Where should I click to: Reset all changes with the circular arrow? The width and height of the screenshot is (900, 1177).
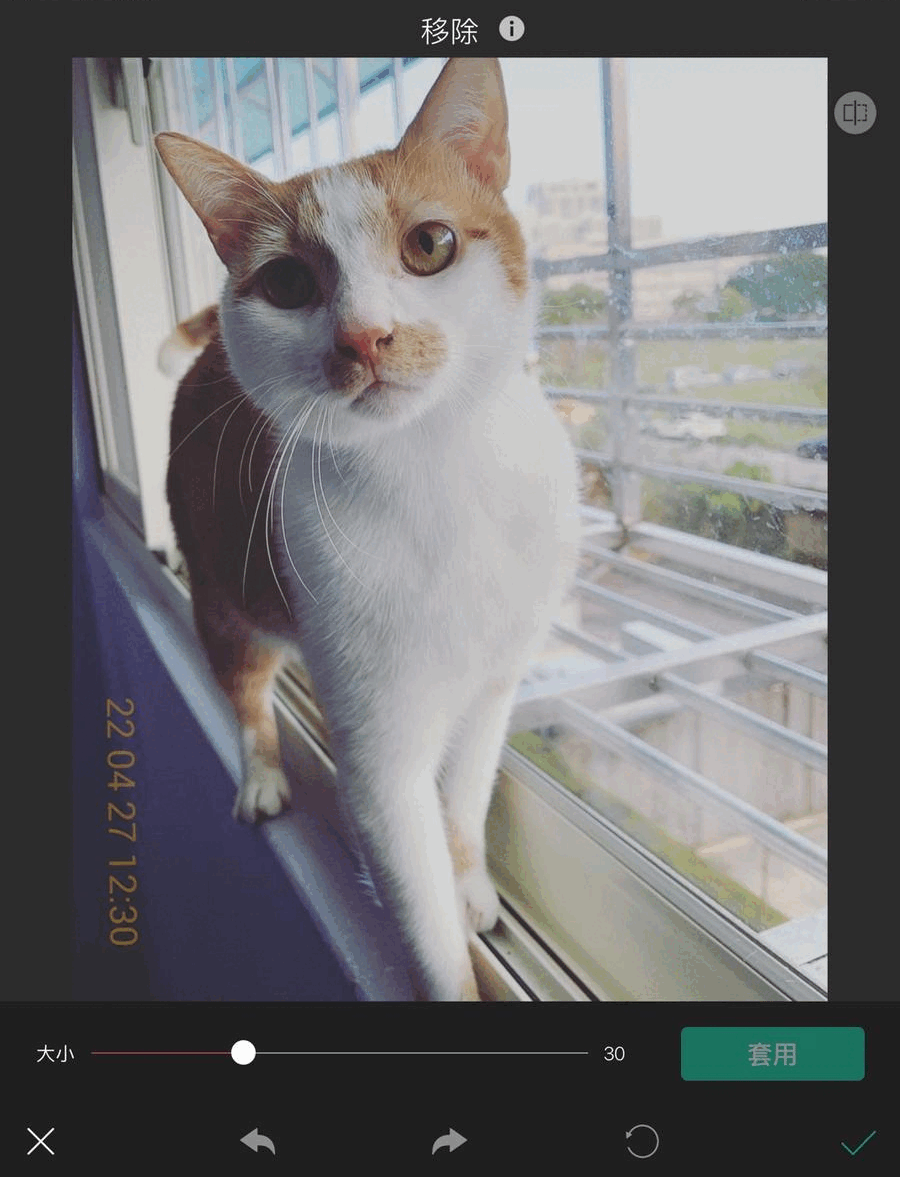point(642,1141)
